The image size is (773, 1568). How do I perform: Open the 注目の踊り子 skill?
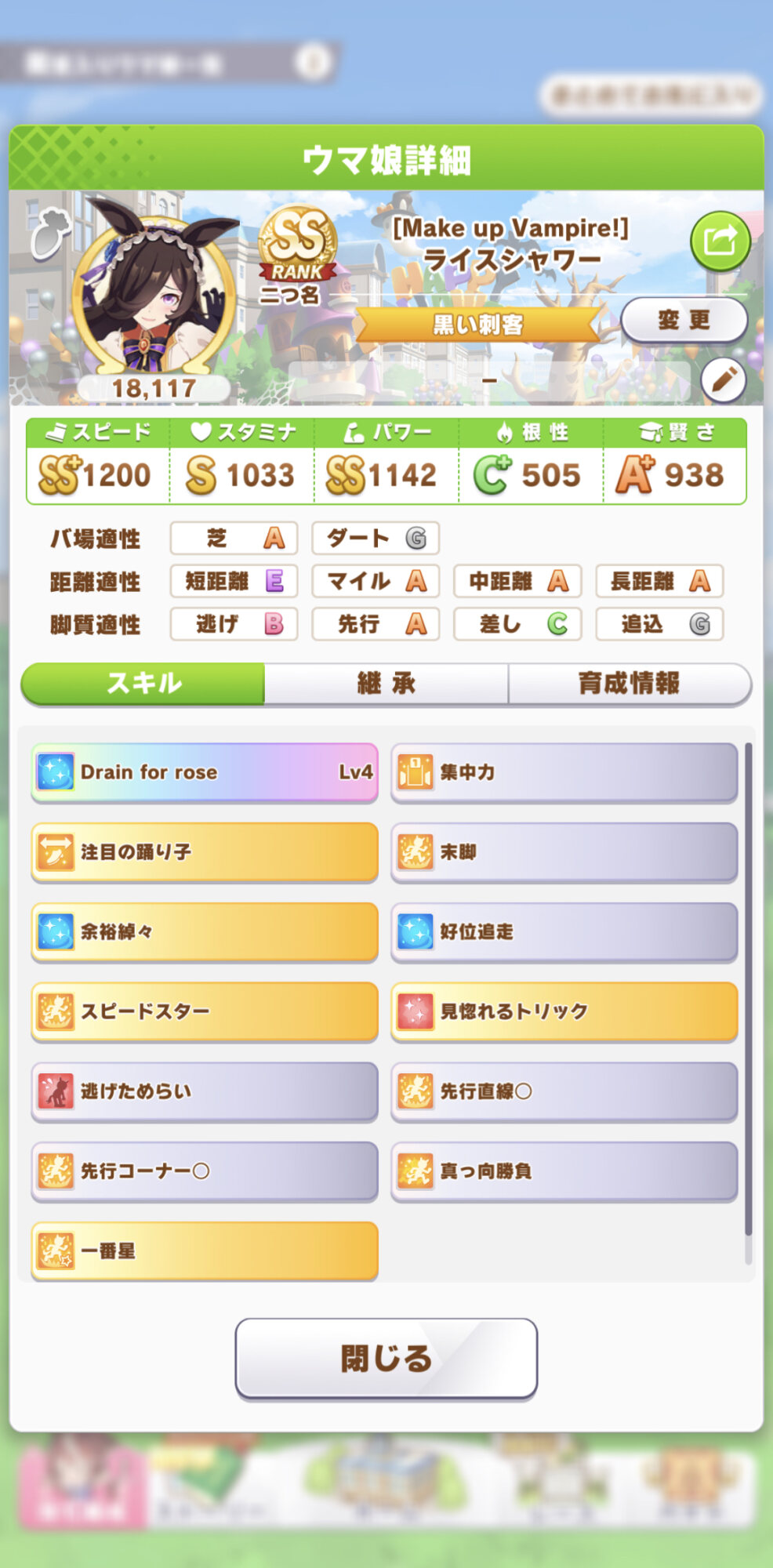pos(205,852)
